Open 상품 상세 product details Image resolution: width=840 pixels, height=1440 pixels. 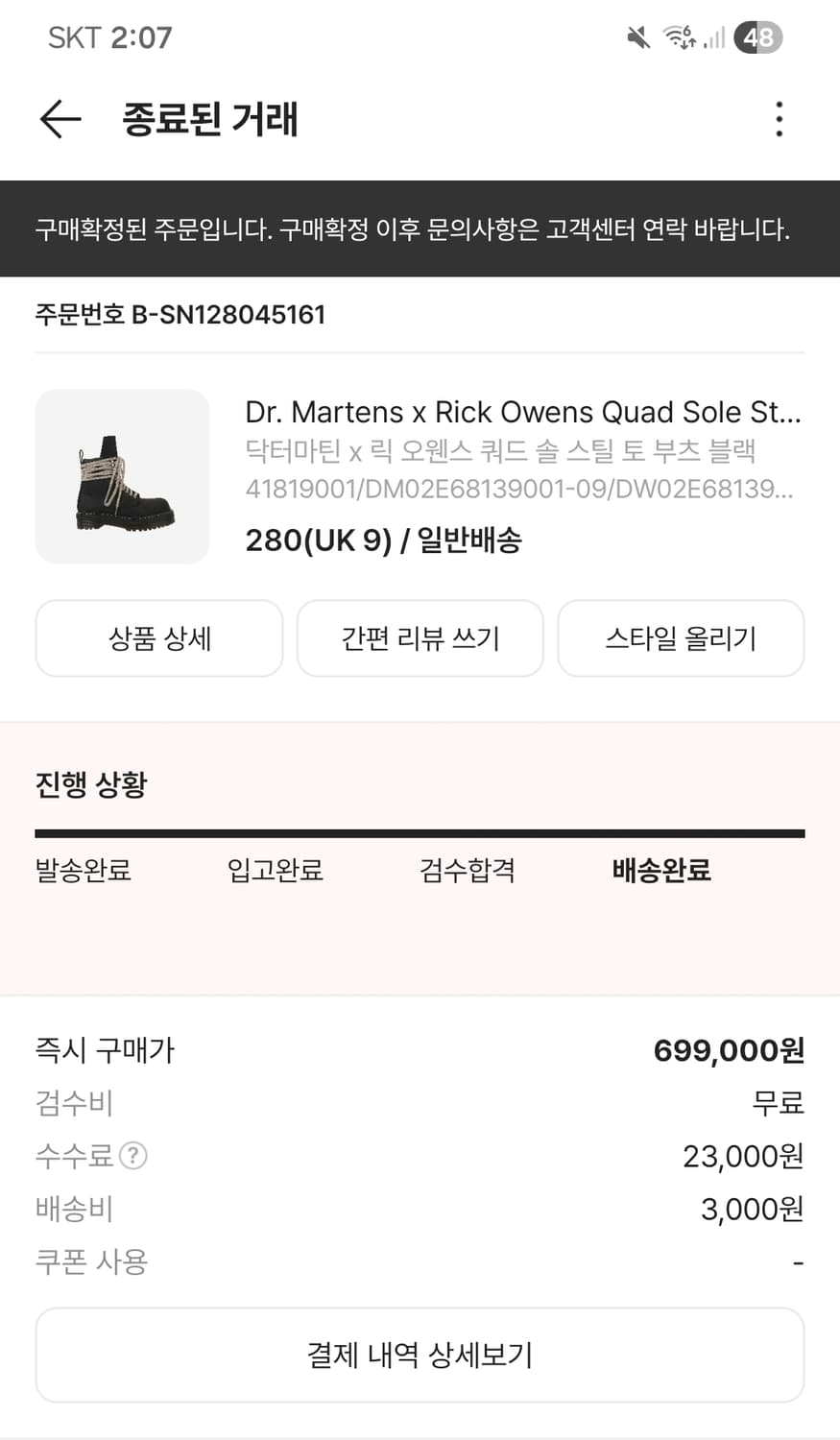158,638
